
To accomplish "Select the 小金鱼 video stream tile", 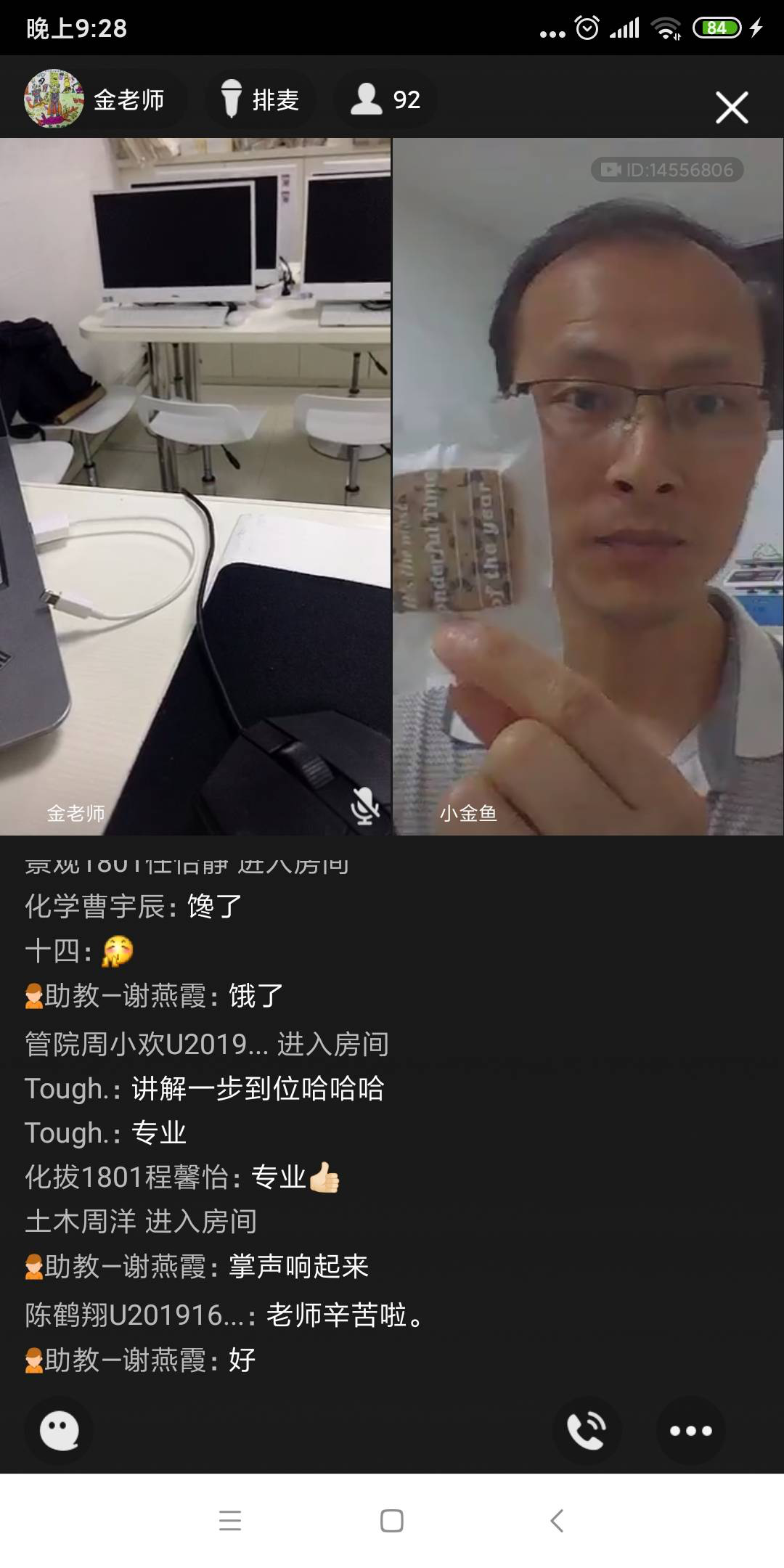I will click(588, 486).
